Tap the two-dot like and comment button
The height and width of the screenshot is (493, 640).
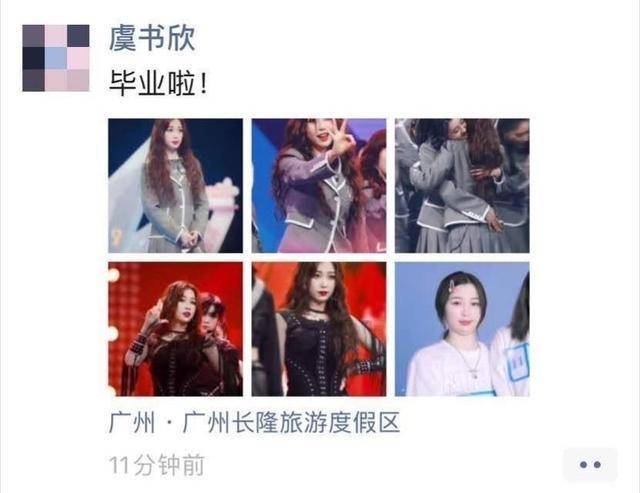pyautogui.click(x=589, y=464)
